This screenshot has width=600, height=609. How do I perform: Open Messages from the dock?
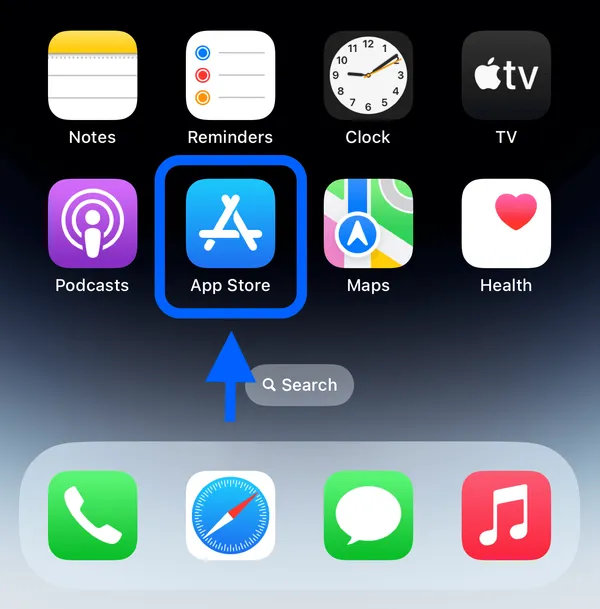pyautogui.click(x=368, y=515)
